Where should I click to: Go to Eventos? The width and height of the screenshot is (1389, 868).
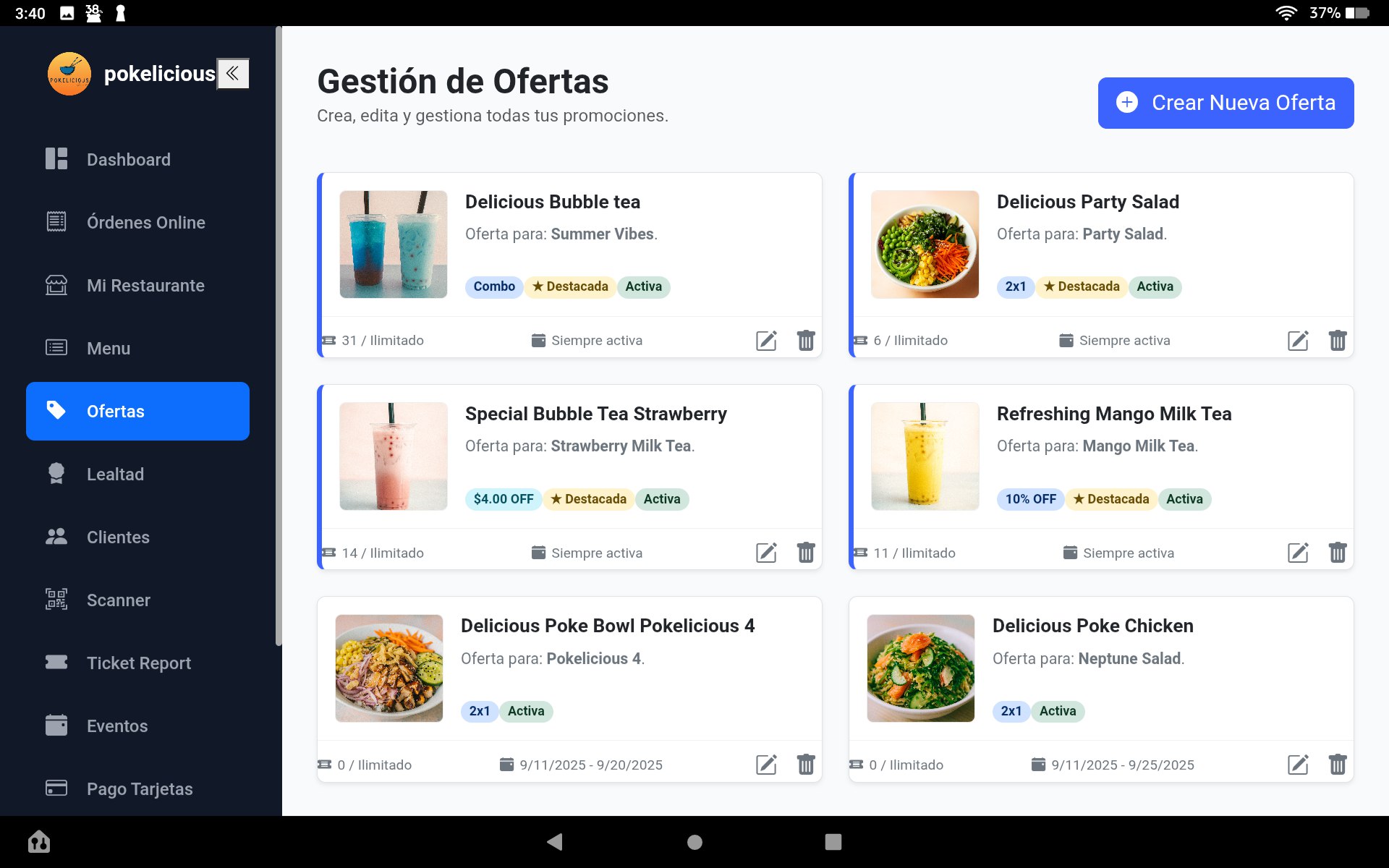click(117, 726)
